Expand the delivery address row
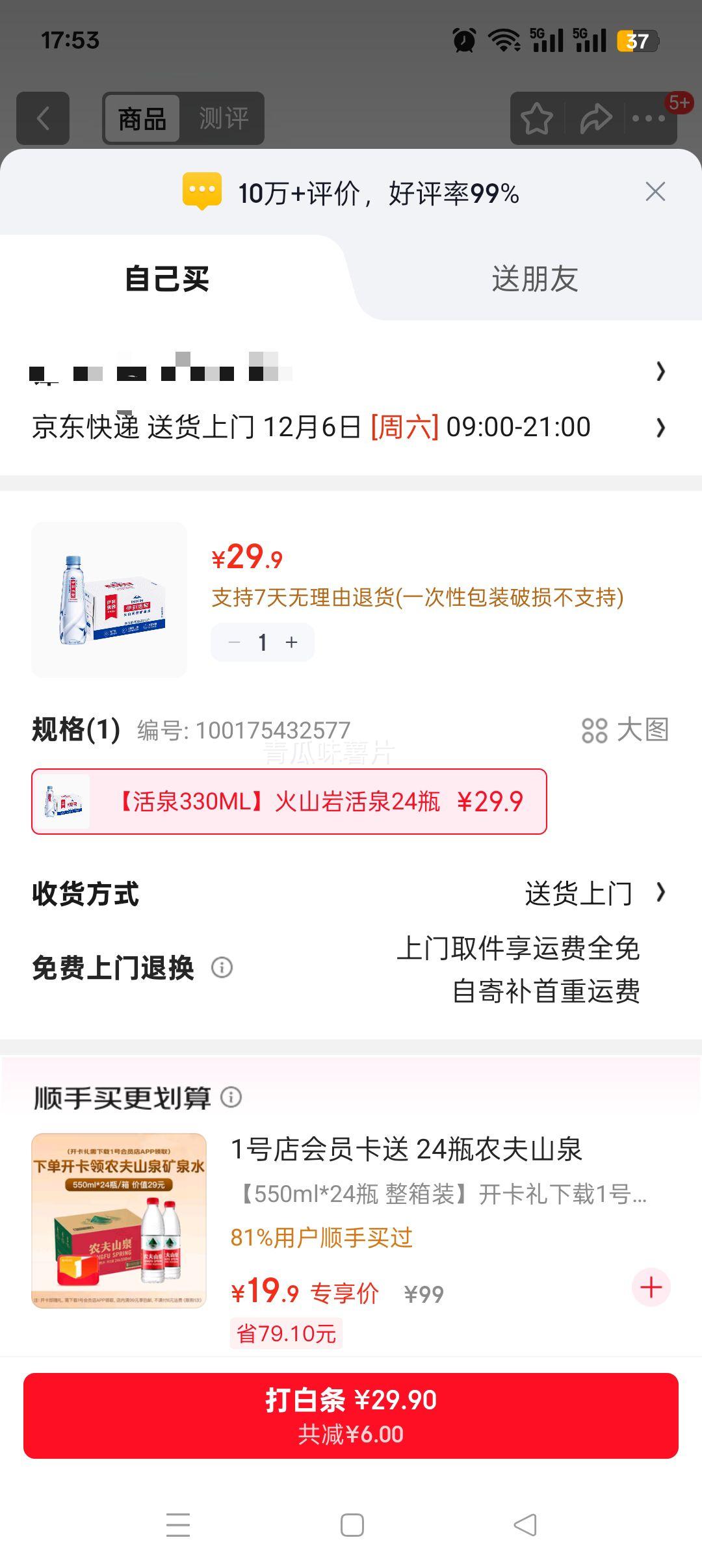702x1568 pixels. pyautogui.click(x=351, y=372)
